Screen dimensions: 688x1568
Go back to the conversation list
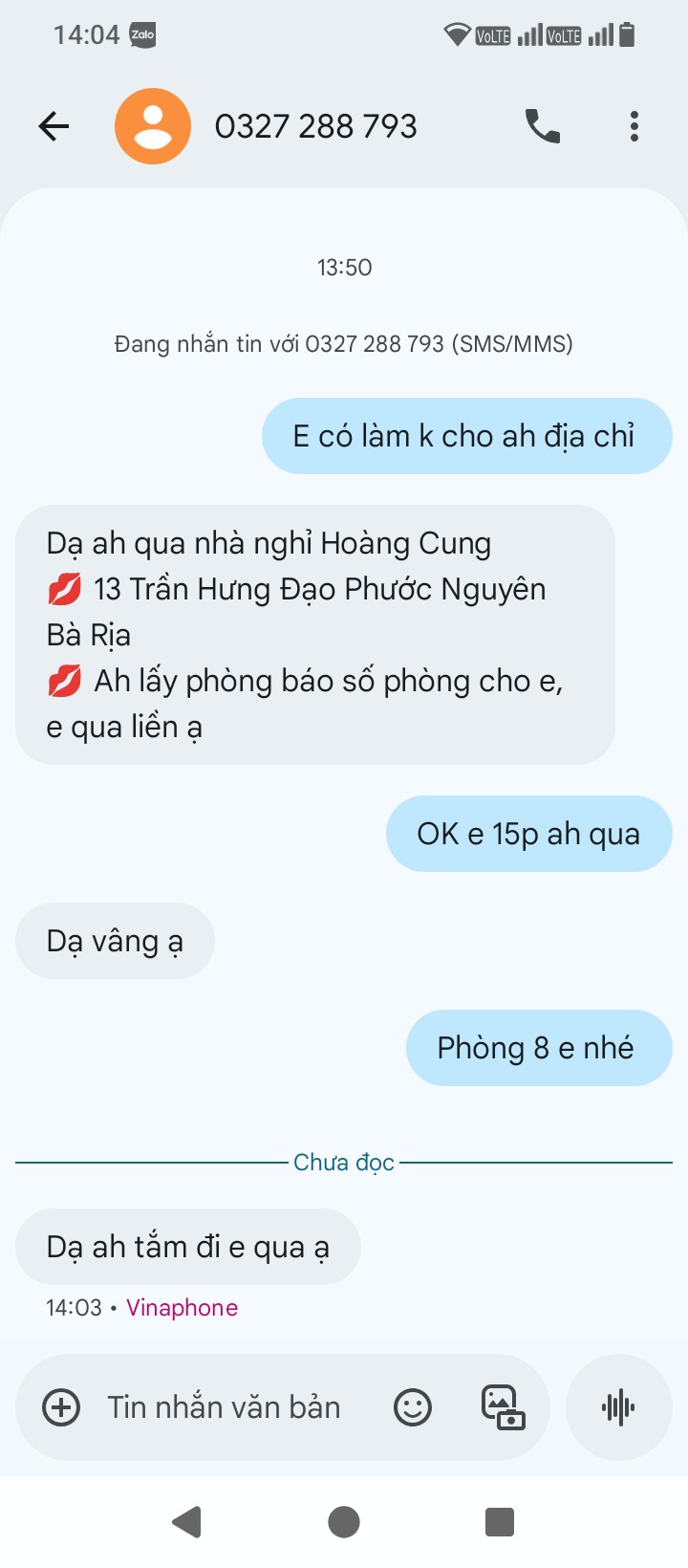[54, 126]
